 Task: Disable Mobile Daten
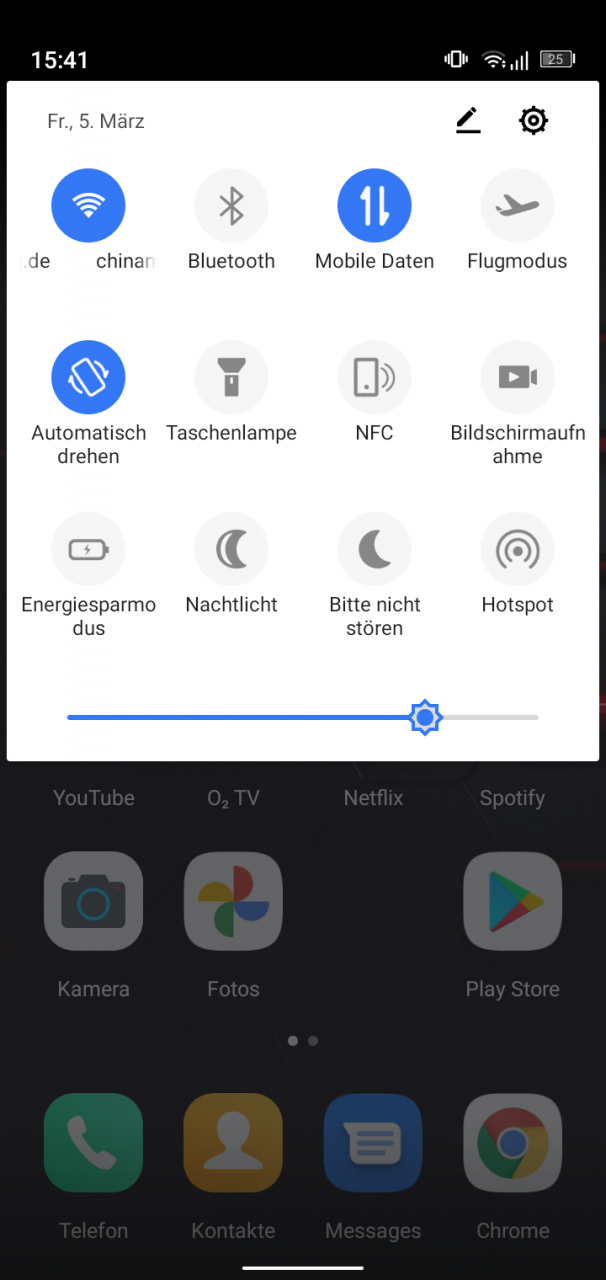(x=375, y=206)
